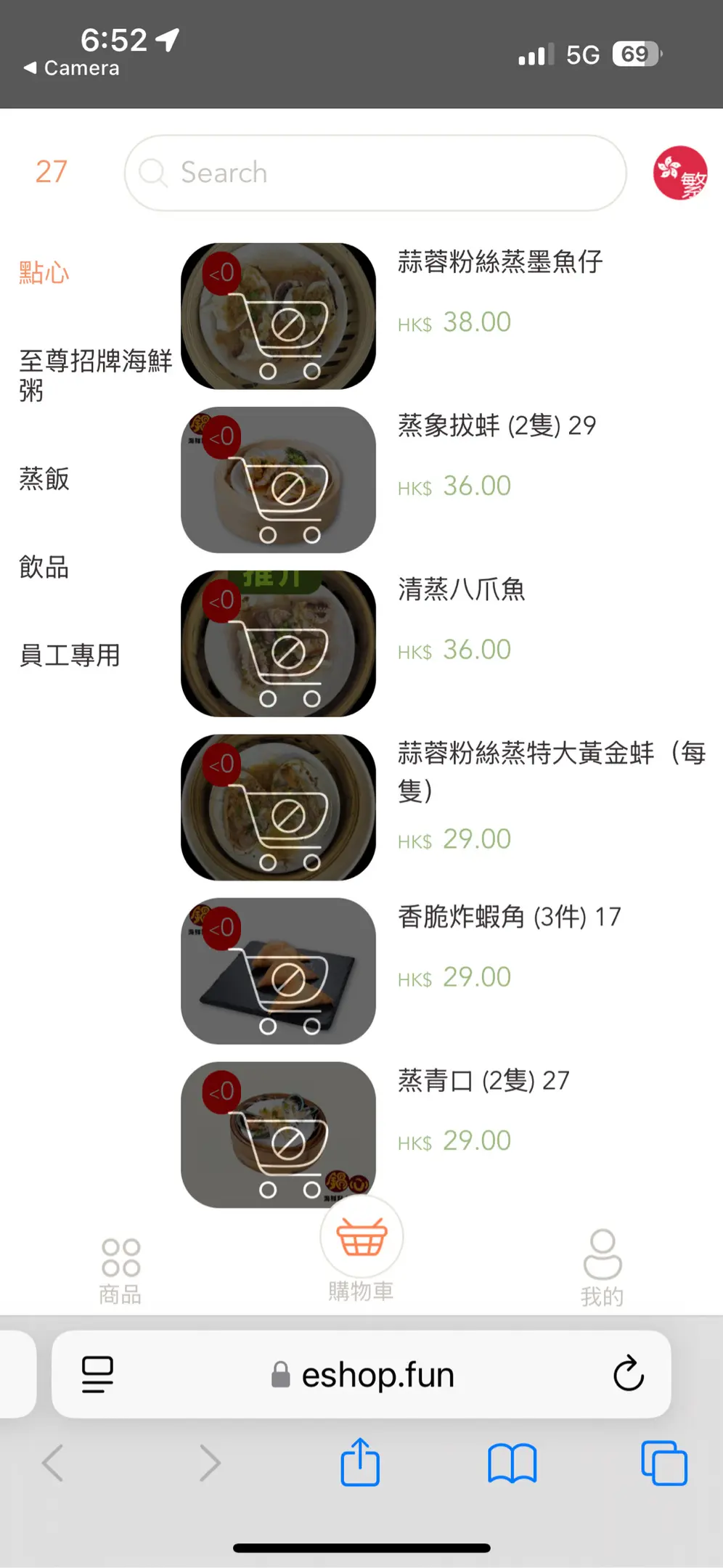Show the 飲品 category
Screen dimensions: 723x1568
[x=44, y=567]
